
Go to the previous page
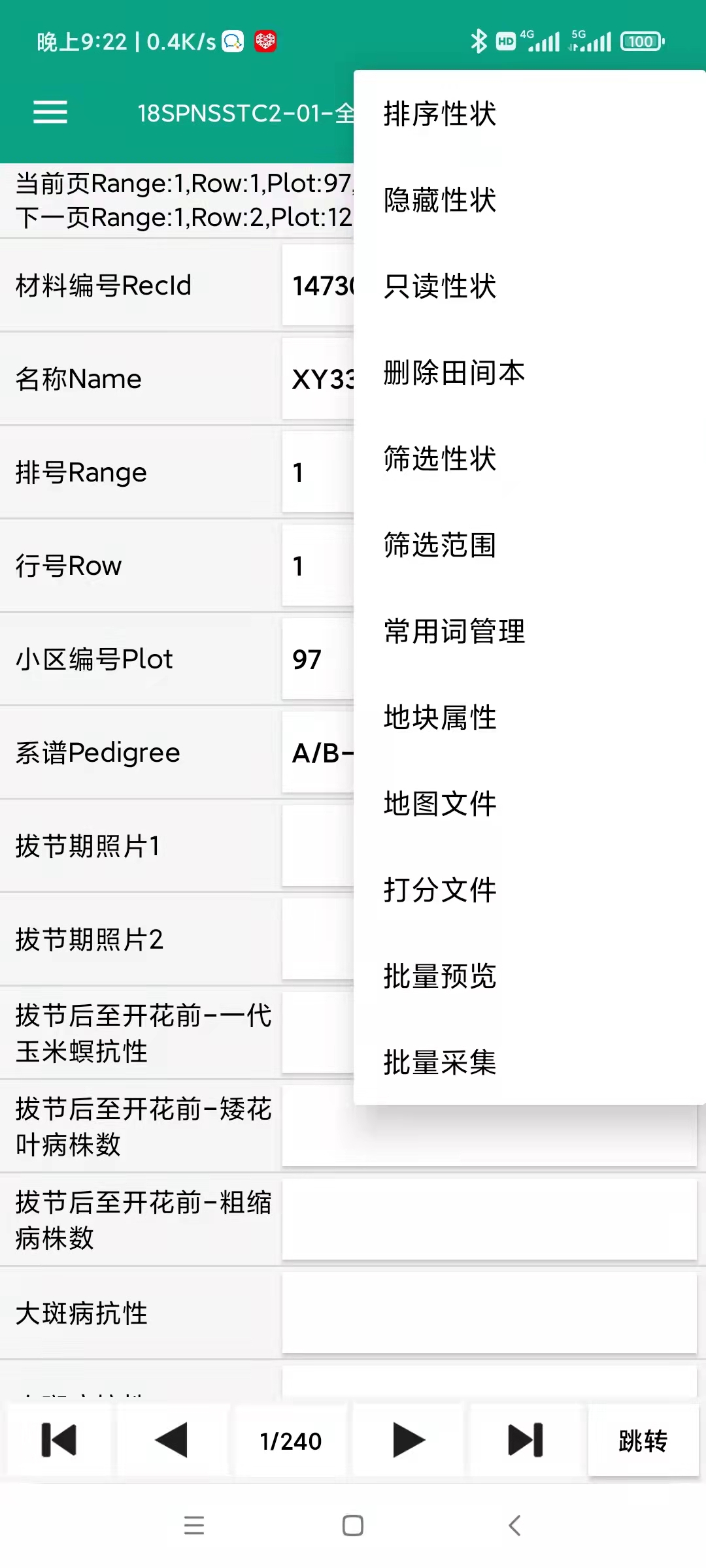coord(171,1440)
